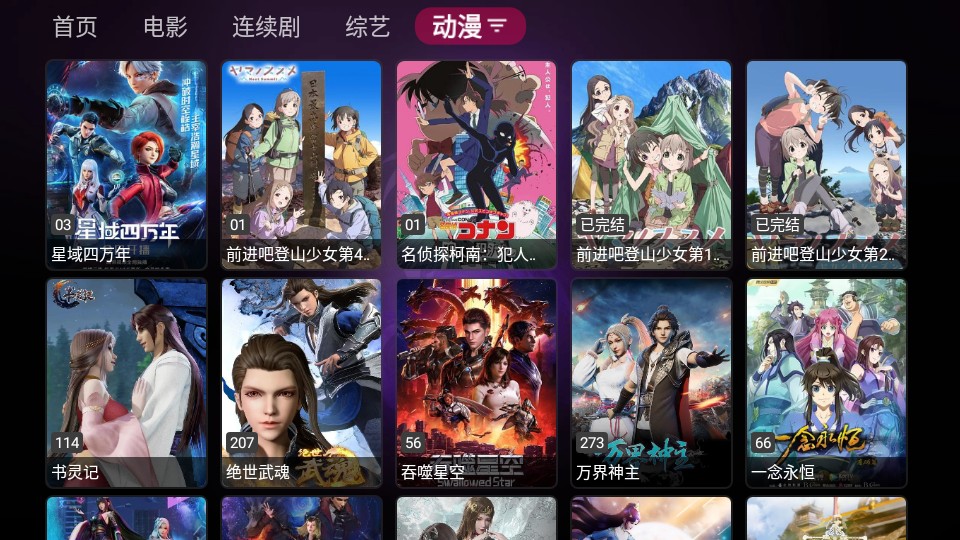Image resolution: width=960 pixels, height=540 pixels.
Task: Open 前进吧登山少女第2季 card
Action: click(826, 165)
